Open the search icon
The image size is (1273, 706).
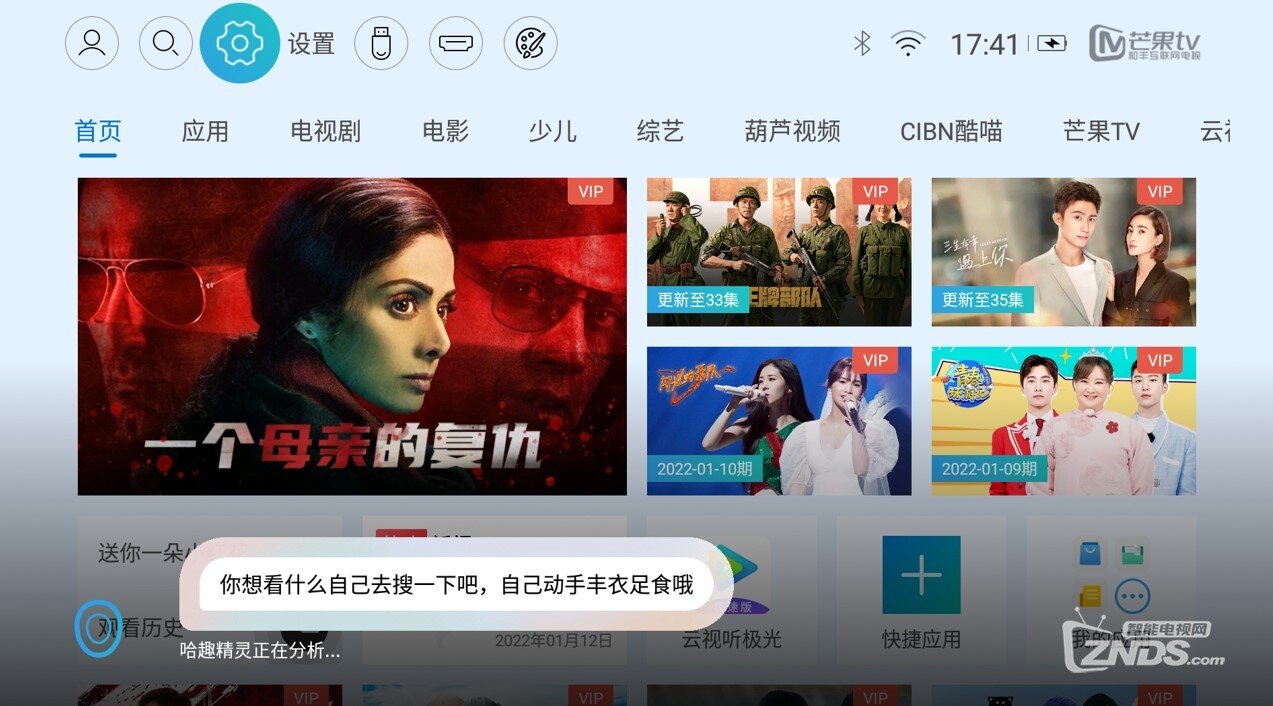166,43
